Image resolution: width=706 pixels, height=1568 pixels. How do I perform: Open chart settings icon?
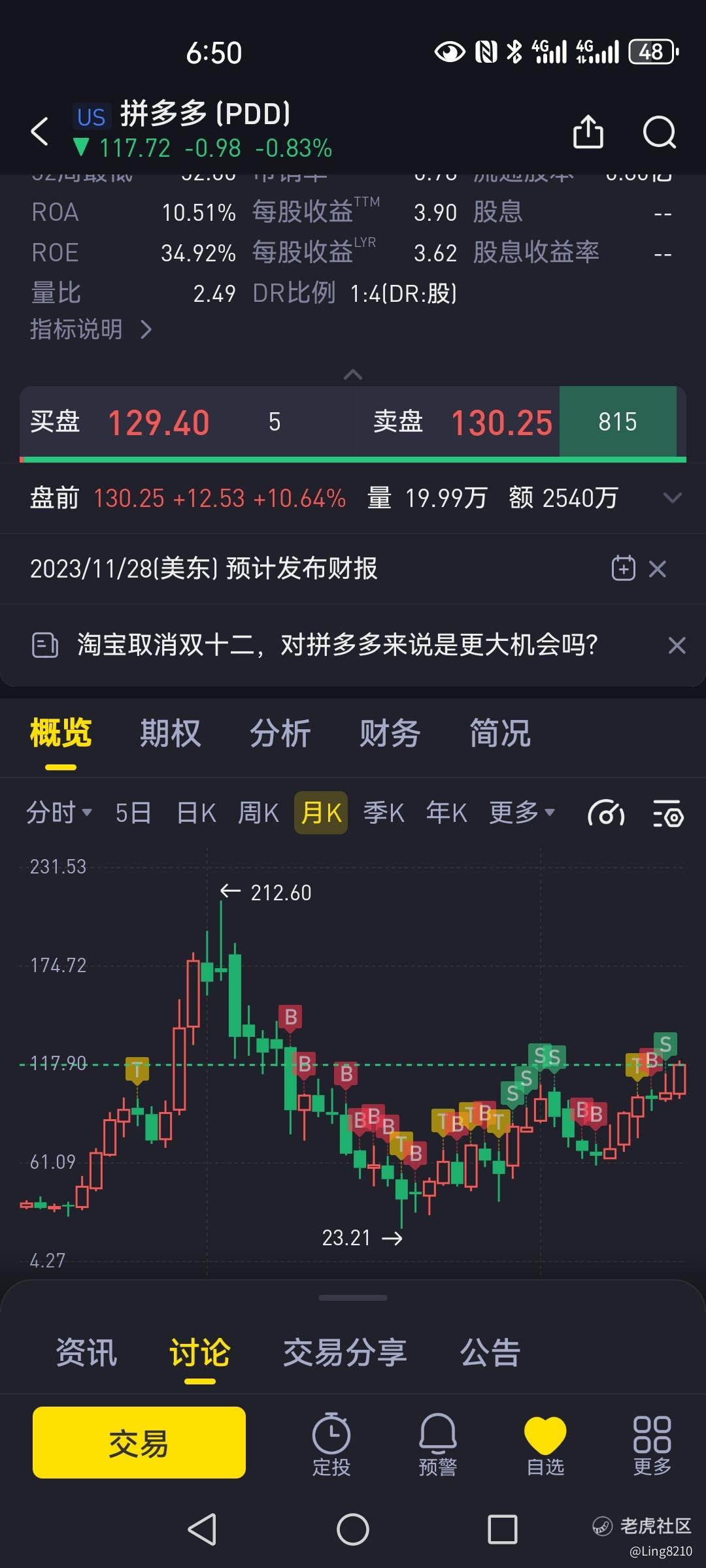[668, 813]
